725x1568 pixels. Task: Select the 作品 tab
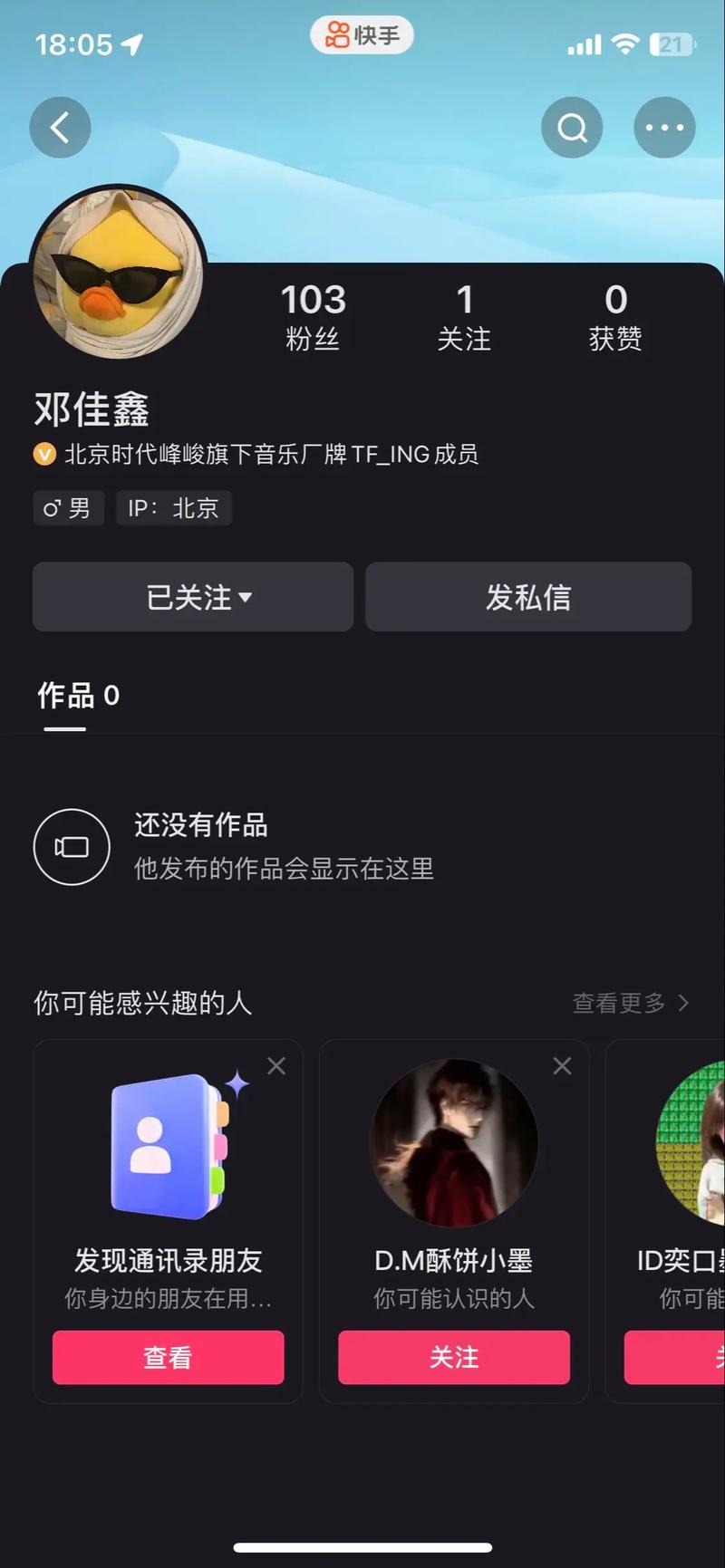point(78,696)
